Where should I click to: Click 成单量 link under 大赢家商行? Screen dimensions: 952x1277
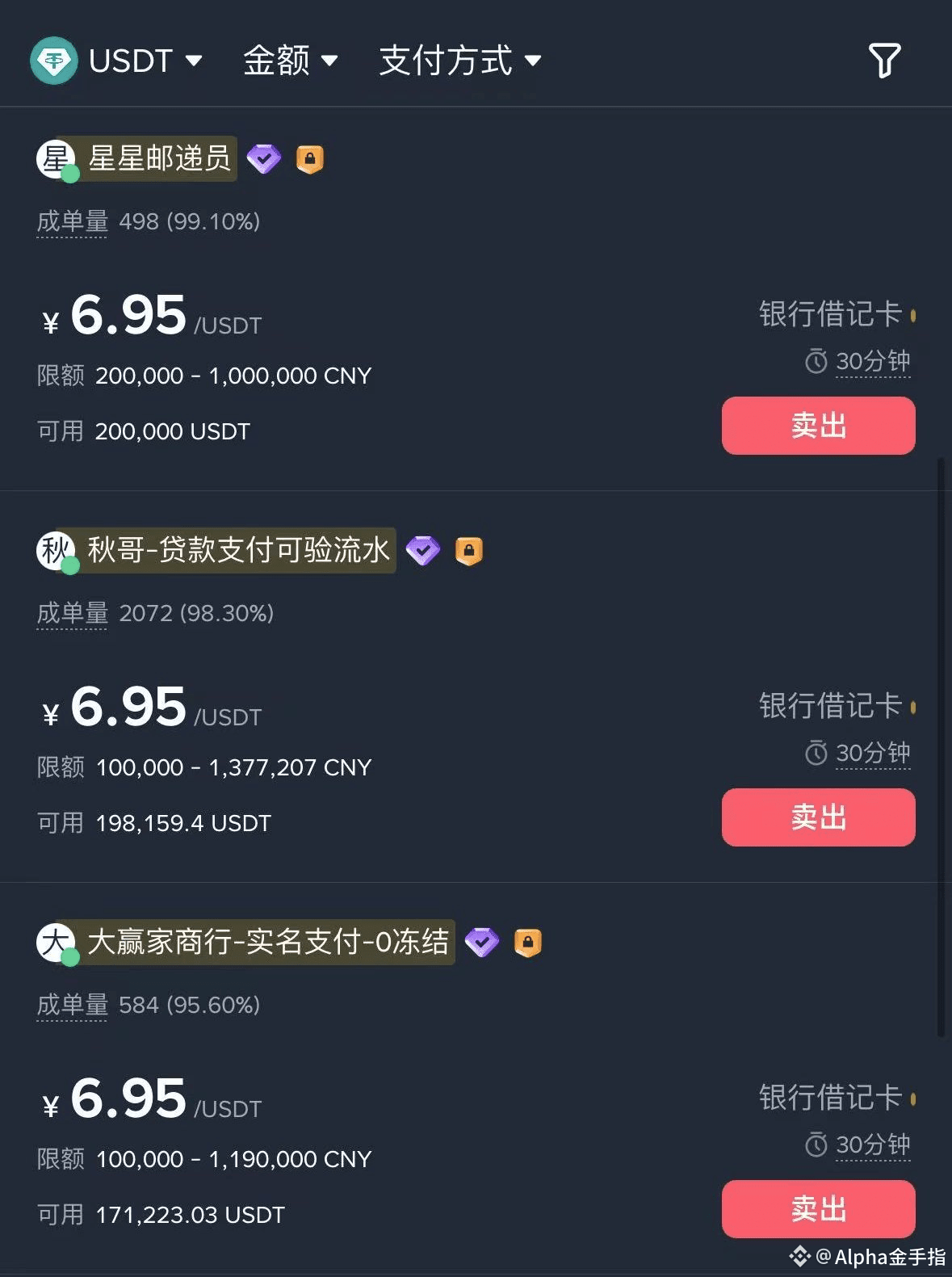(71, 1006)
